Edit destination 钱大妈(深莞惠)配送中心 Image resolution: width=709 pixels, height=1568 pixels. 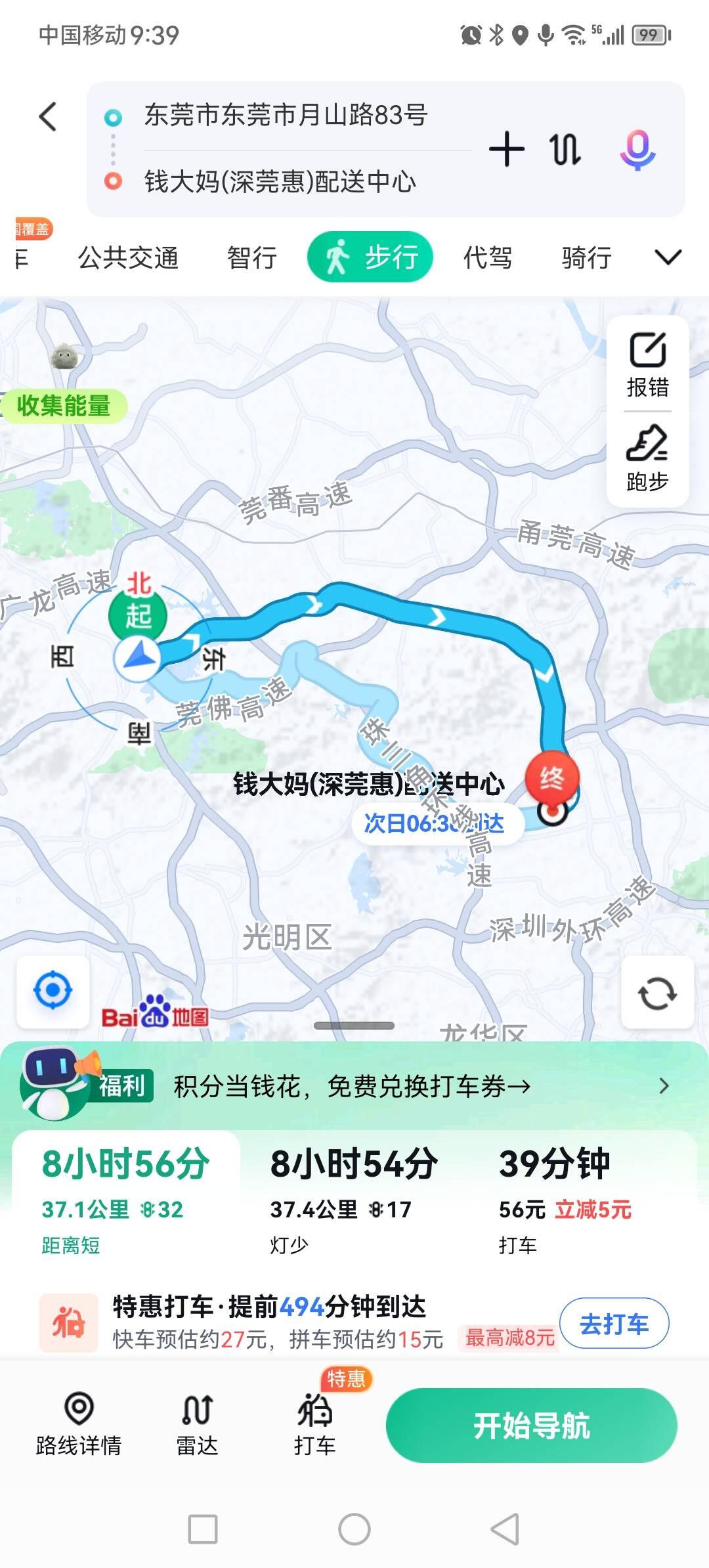pyautogui.click(x=280, y=182)
